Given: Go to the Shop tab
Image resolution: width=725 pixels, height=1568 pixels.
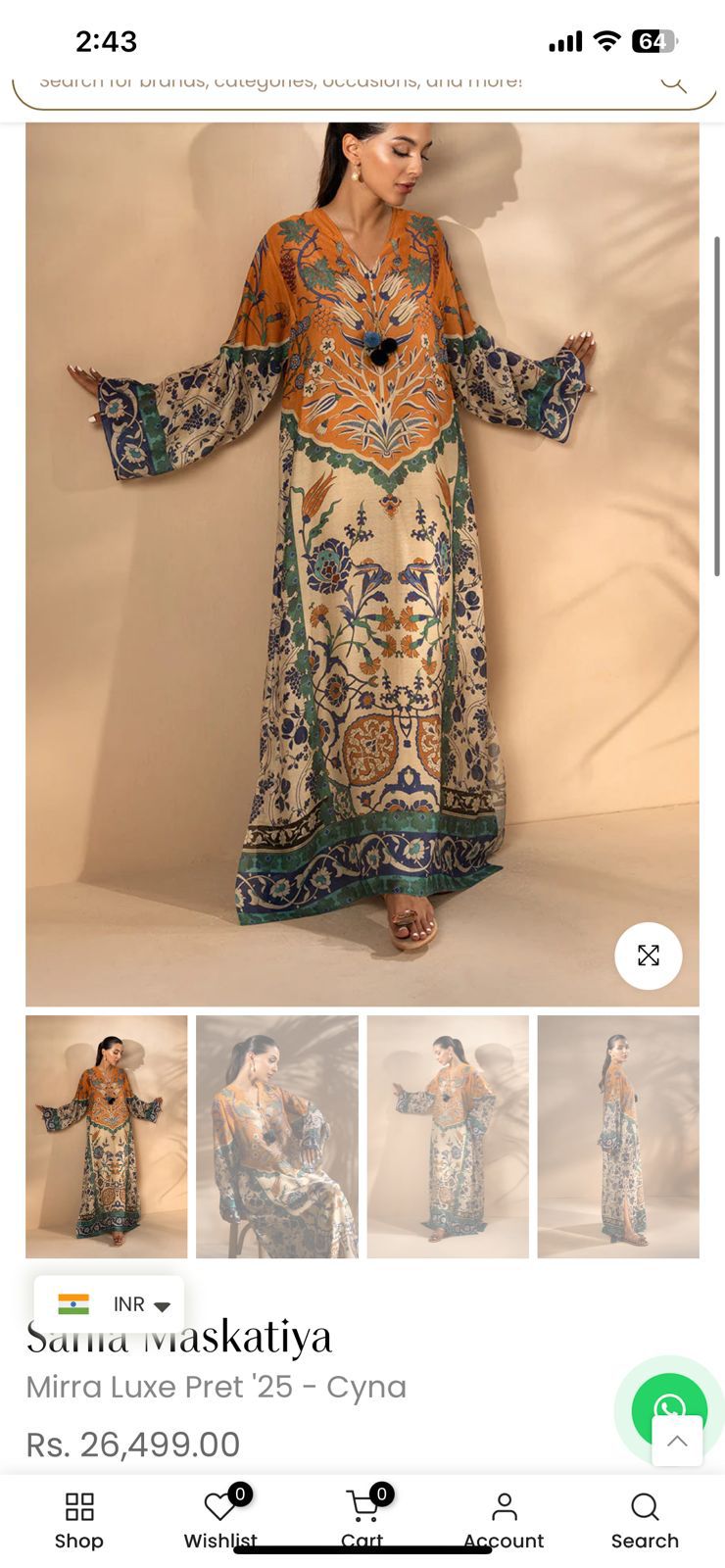Looking at the screenshot, I should tap(79, 1520).
